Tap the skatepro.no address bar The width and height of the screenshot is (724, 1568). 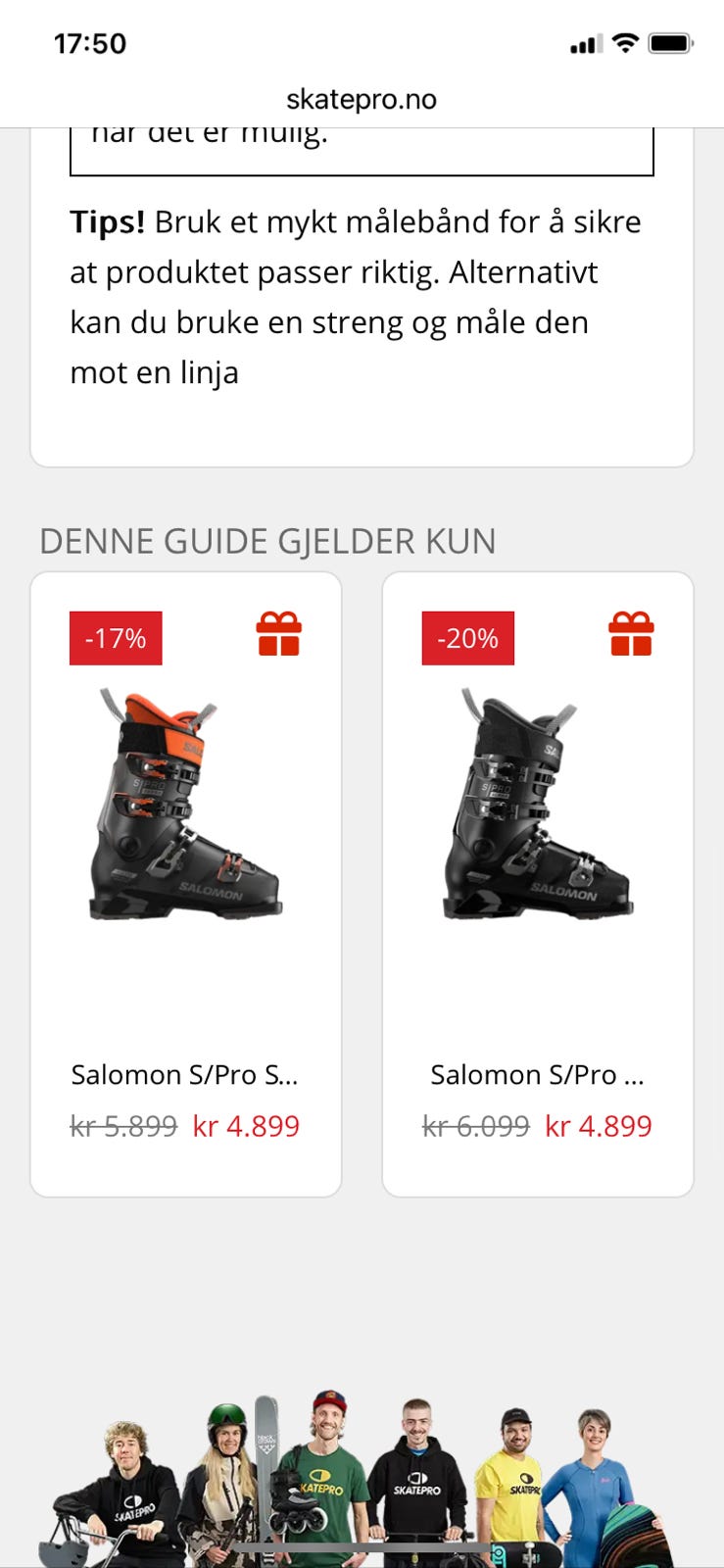coord(362,98)
